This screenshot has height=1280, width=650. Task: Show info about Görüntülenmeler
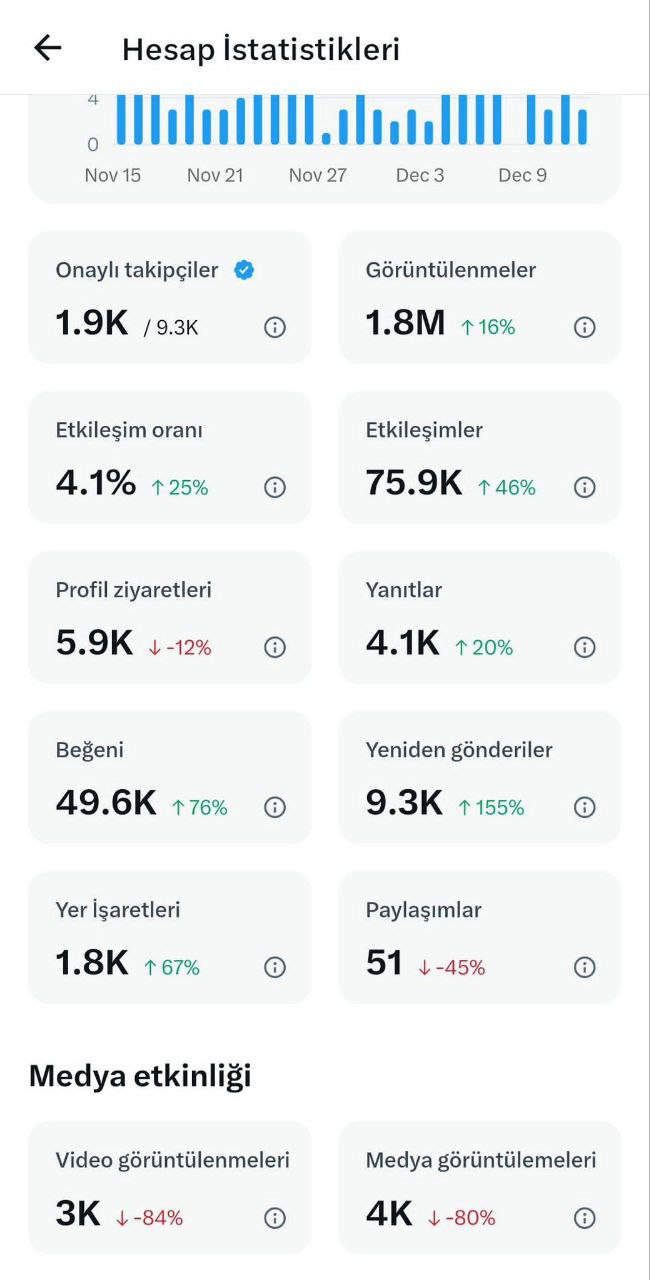click(x=585, y=327)
